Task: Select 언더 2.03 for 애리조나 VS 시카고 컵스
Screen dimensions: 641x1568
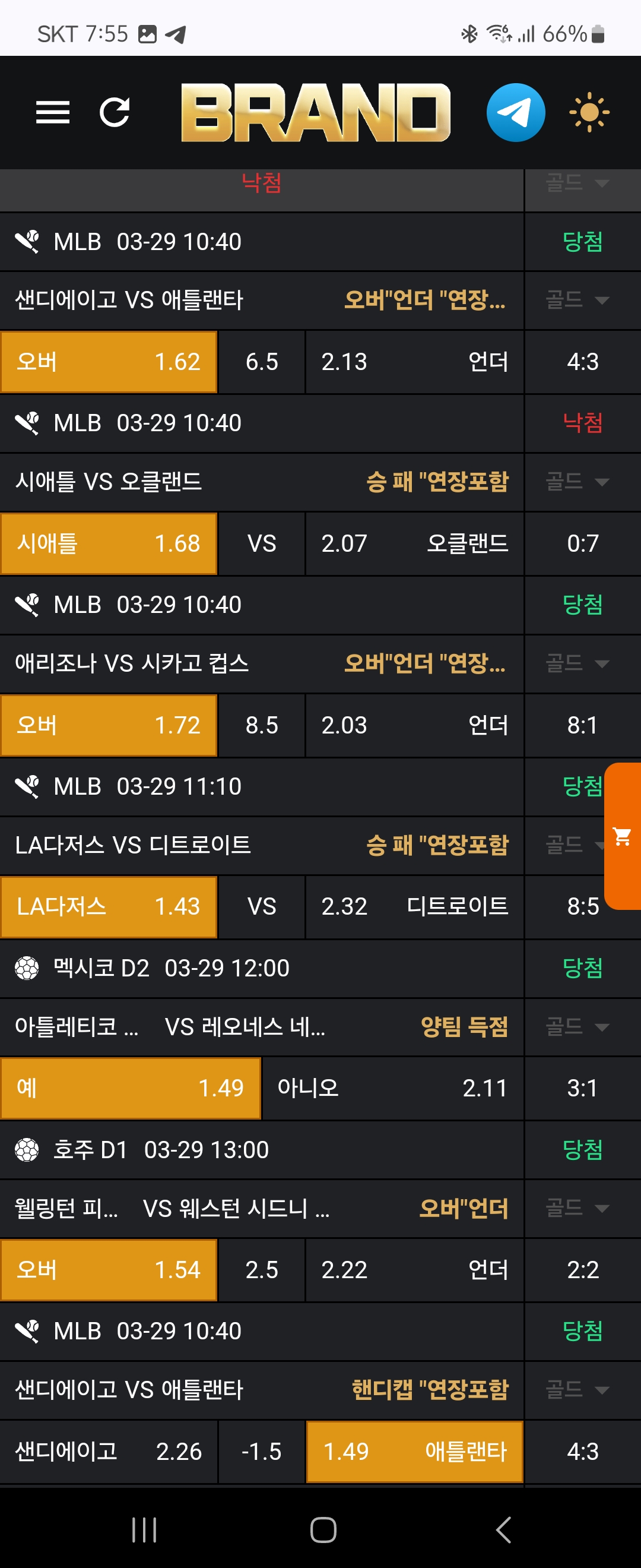Action: click(414, 726)
